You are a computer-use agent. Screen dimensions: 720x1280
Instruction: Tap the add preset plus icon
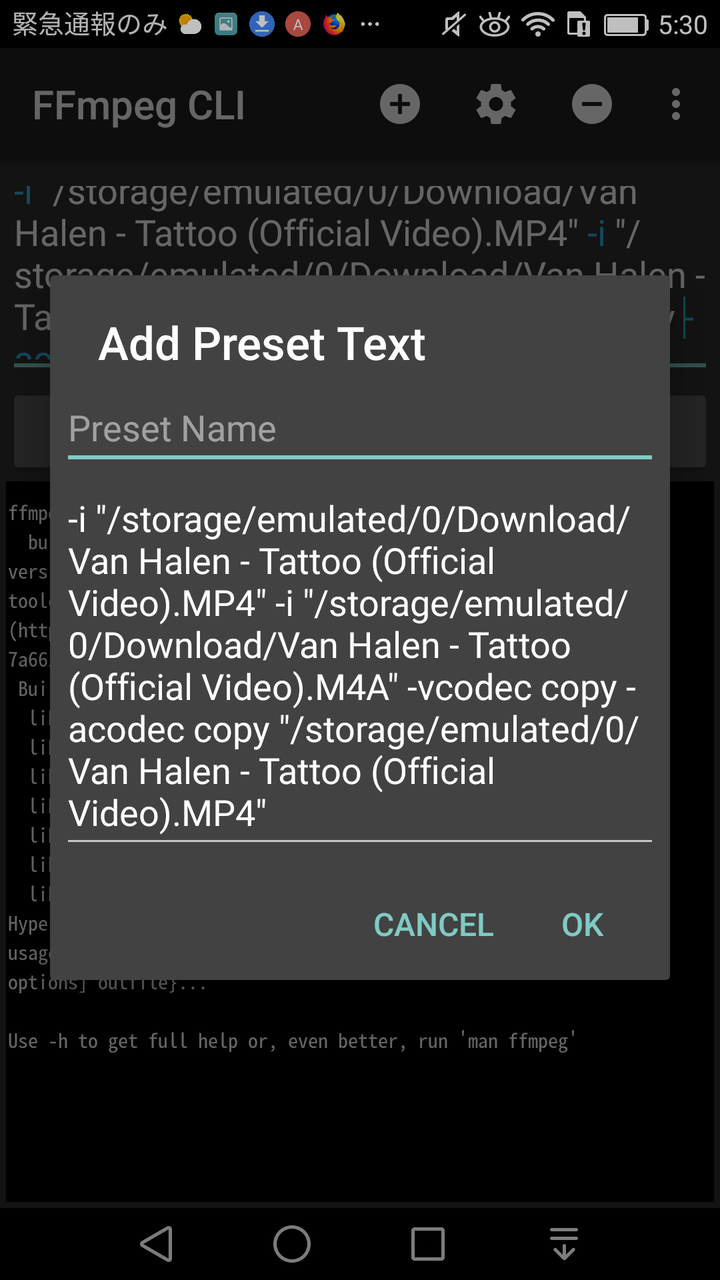(x=399, y=104)
